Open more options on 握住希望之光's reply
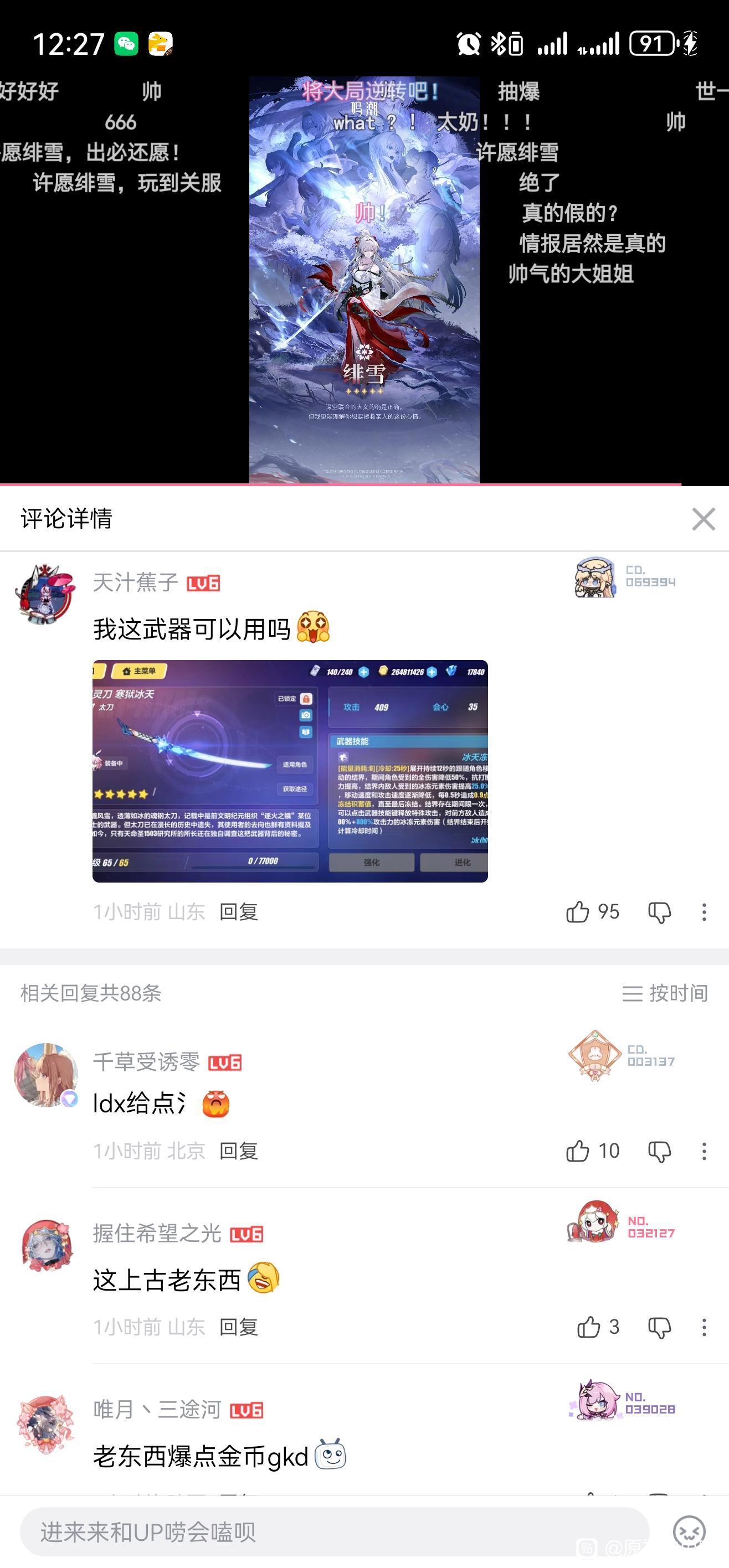 (x=704, y=1327)
